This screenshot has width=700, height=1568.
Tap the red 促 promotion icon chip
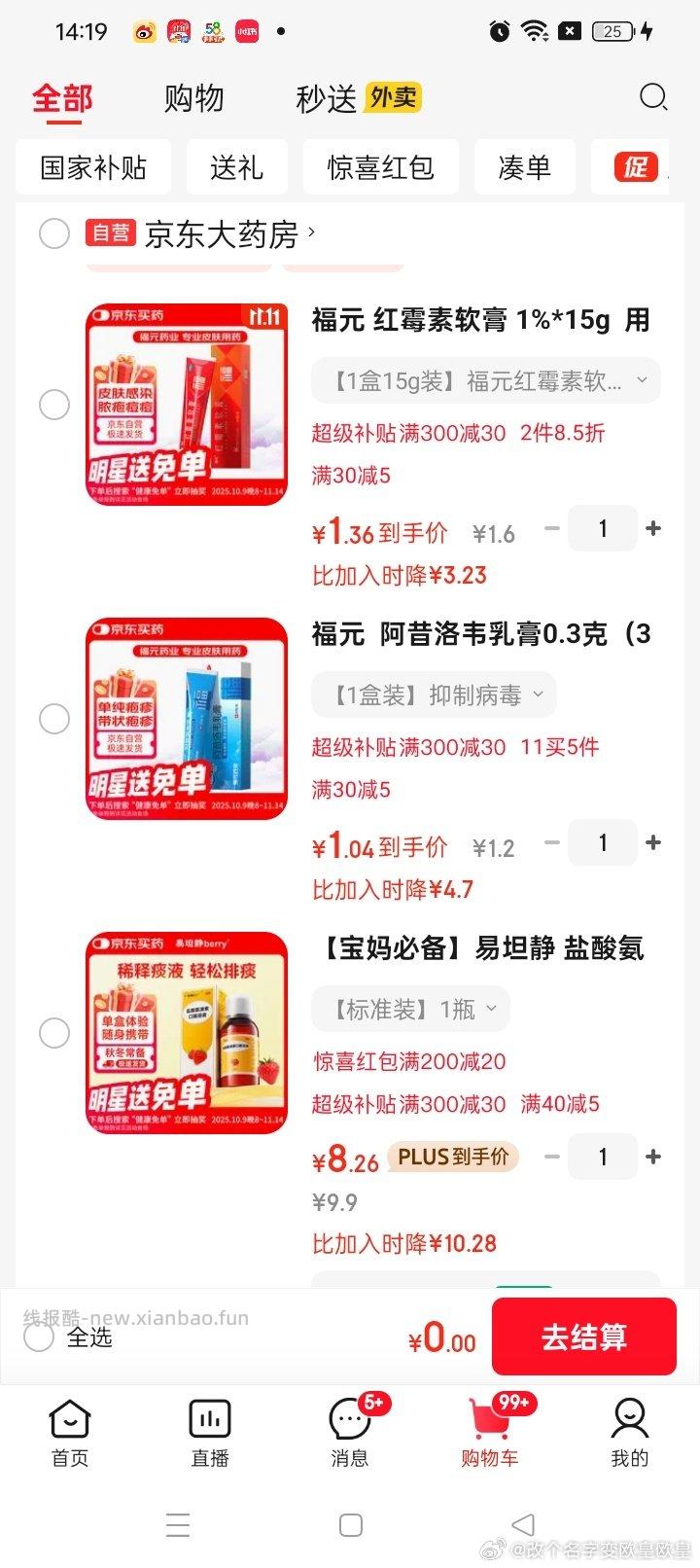tap(637, 166)
